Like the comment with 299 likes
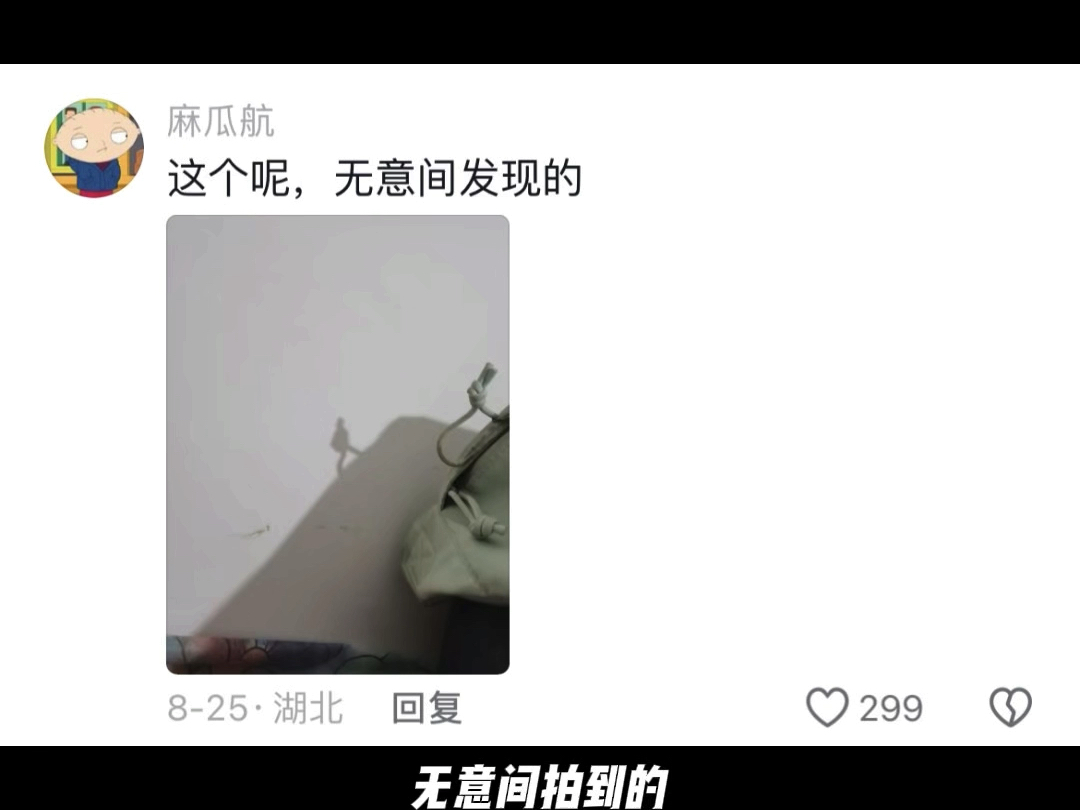The width and height of the screenshot is (1080, 810). coord(828,708)
